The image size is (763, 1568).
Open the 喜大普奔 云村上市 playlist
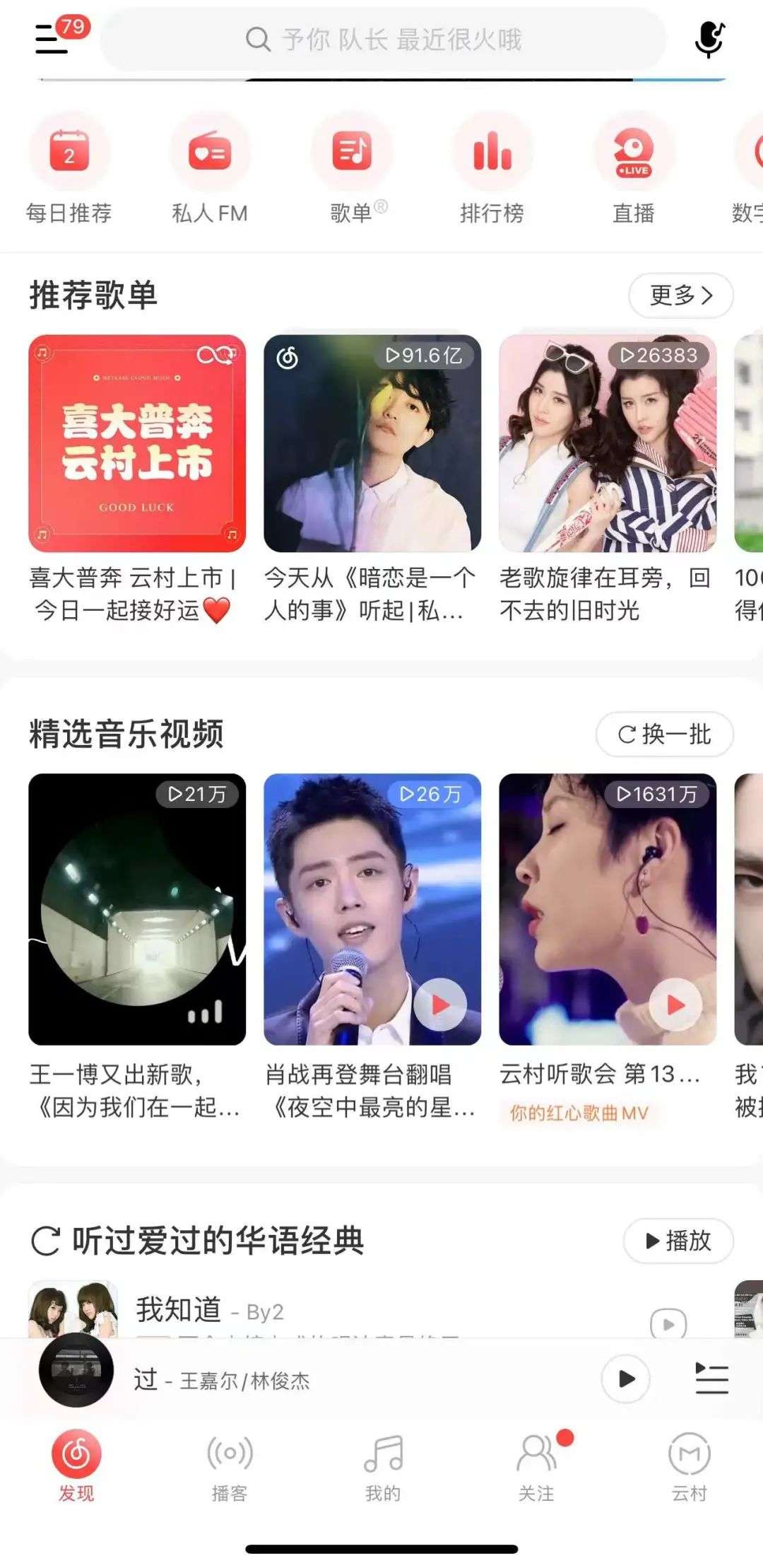pos(137,443)
